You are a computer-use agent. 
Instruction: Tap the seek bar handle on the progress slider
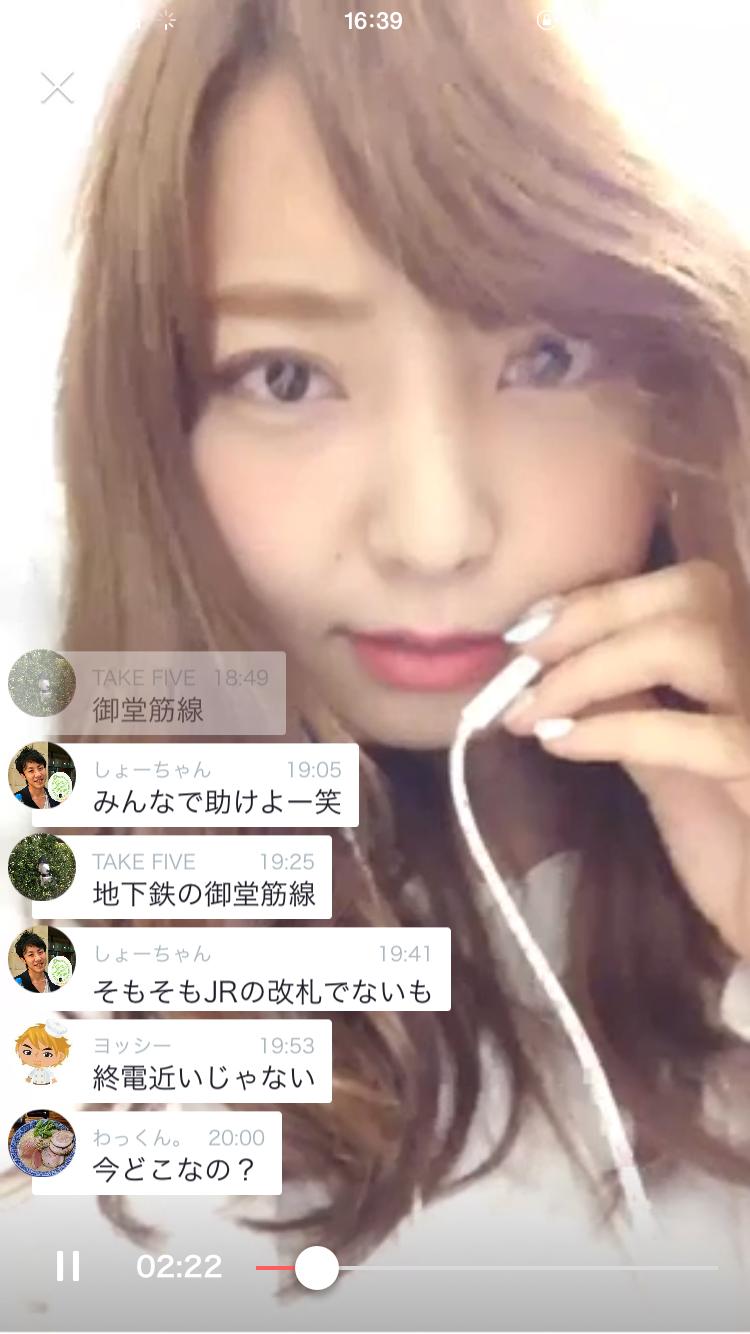click(x=318, y=1267)
